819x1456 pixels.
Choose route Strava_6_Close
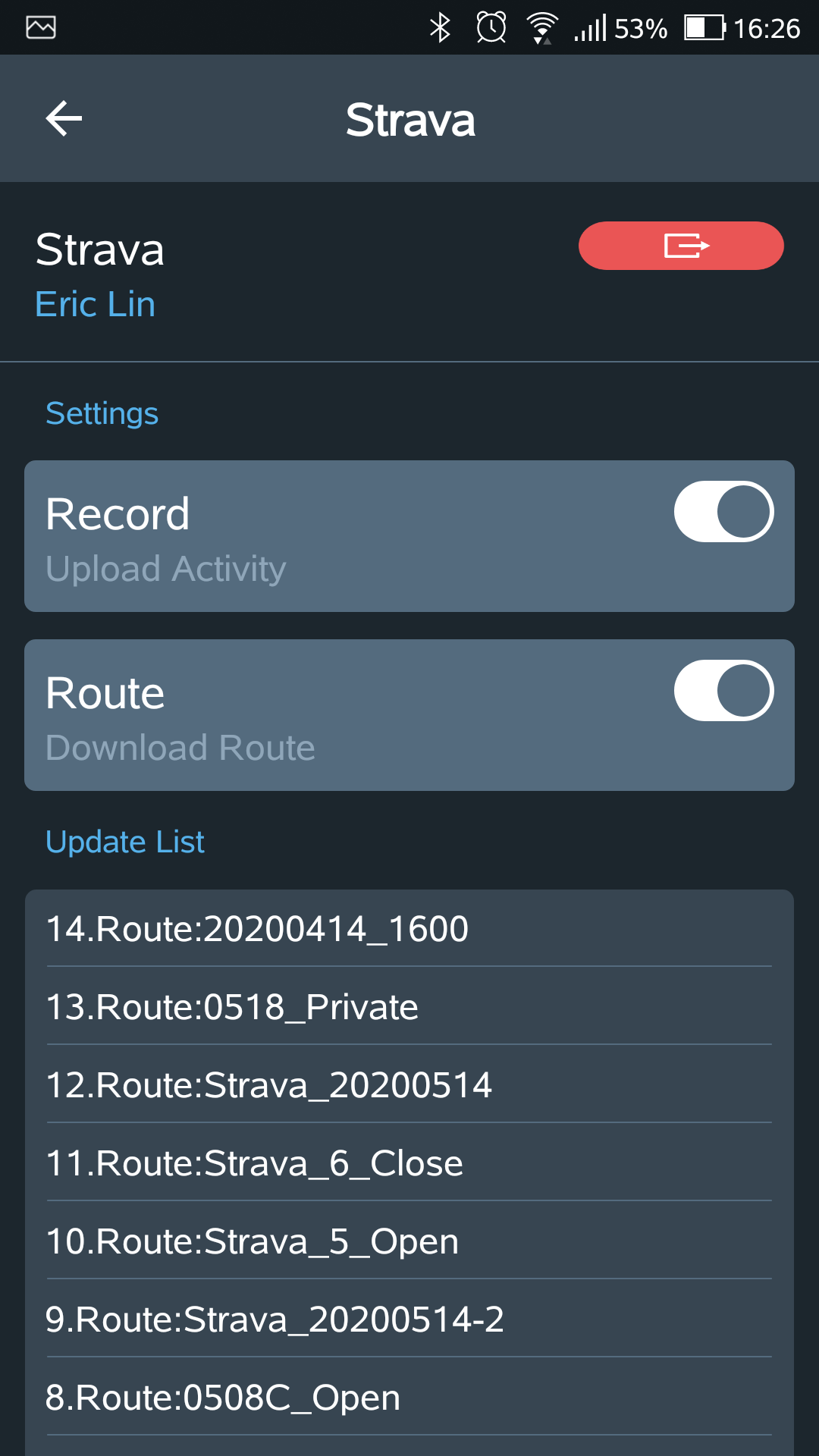pyautogui.click(x=409, y=1163)
